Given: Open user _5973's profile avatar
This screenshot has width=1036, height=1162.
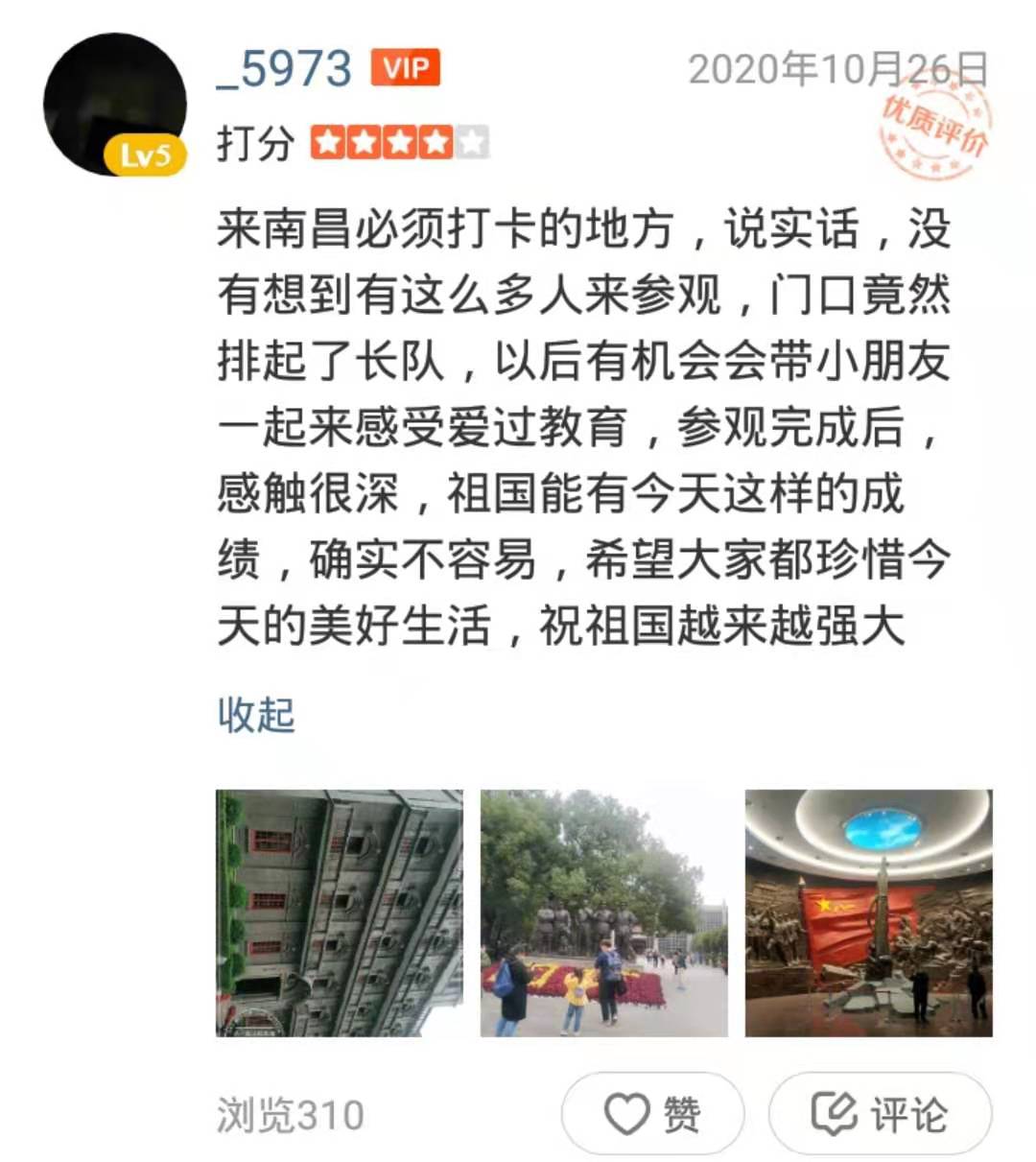Looking at the screenshot, I should click(x=114, y=105).
